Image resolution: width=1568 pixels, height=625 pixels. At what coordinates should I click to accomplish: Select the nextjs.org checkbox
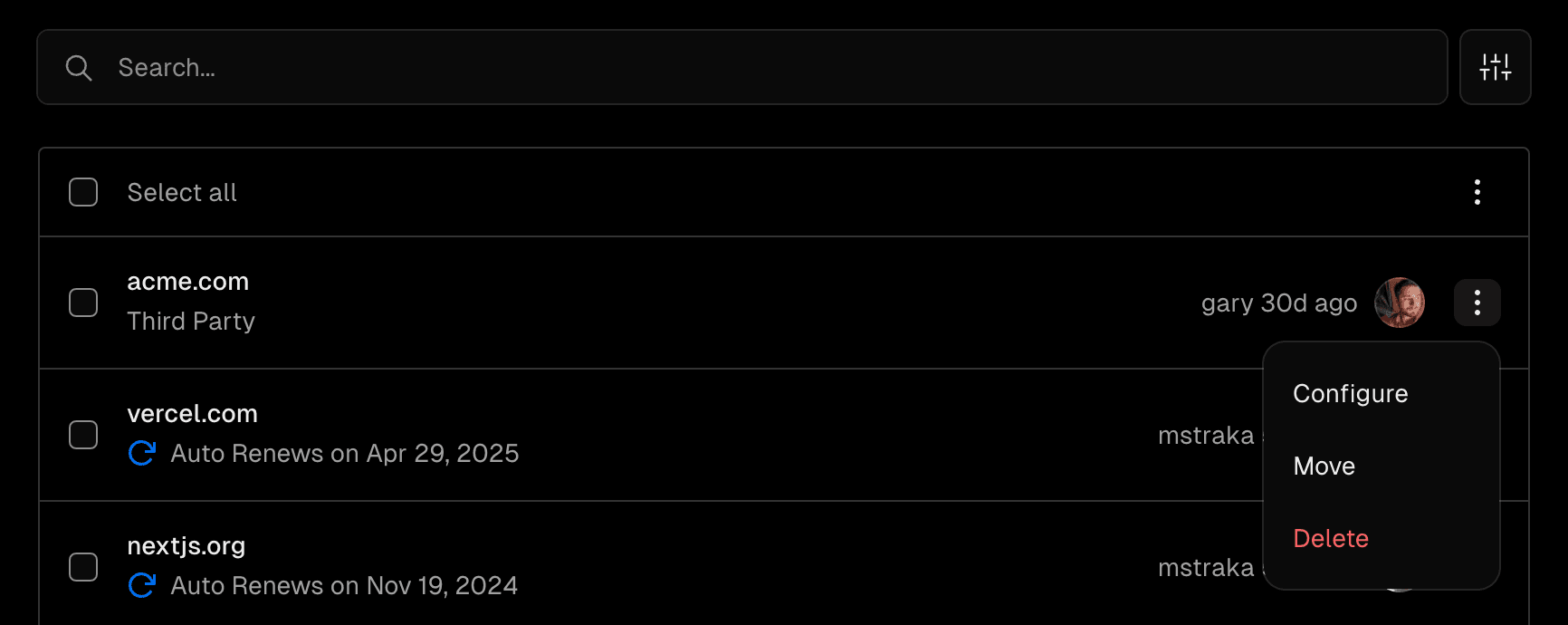pos(83,567)
